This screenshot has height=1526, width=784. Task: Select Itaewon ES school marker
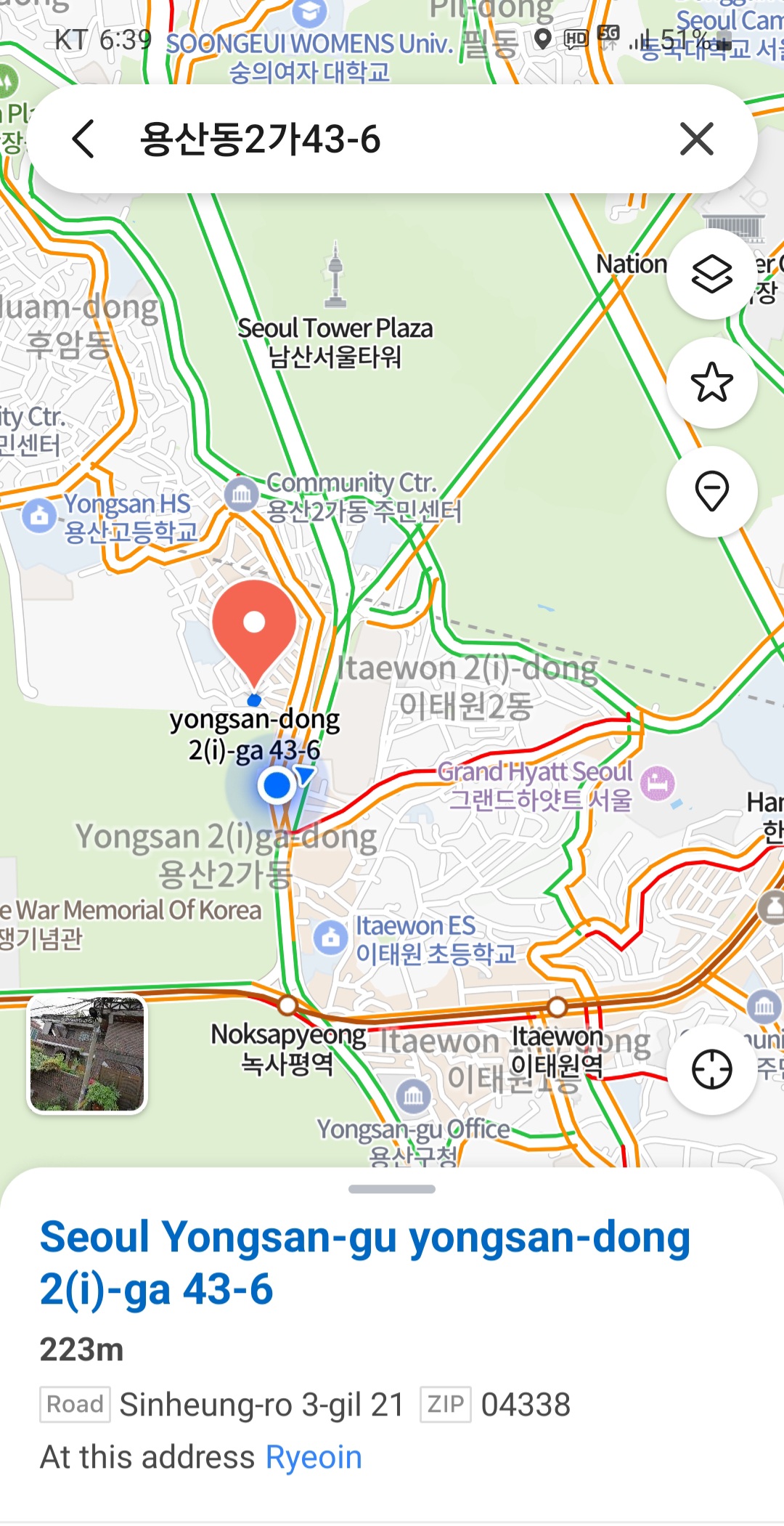[x=332, y=938]
